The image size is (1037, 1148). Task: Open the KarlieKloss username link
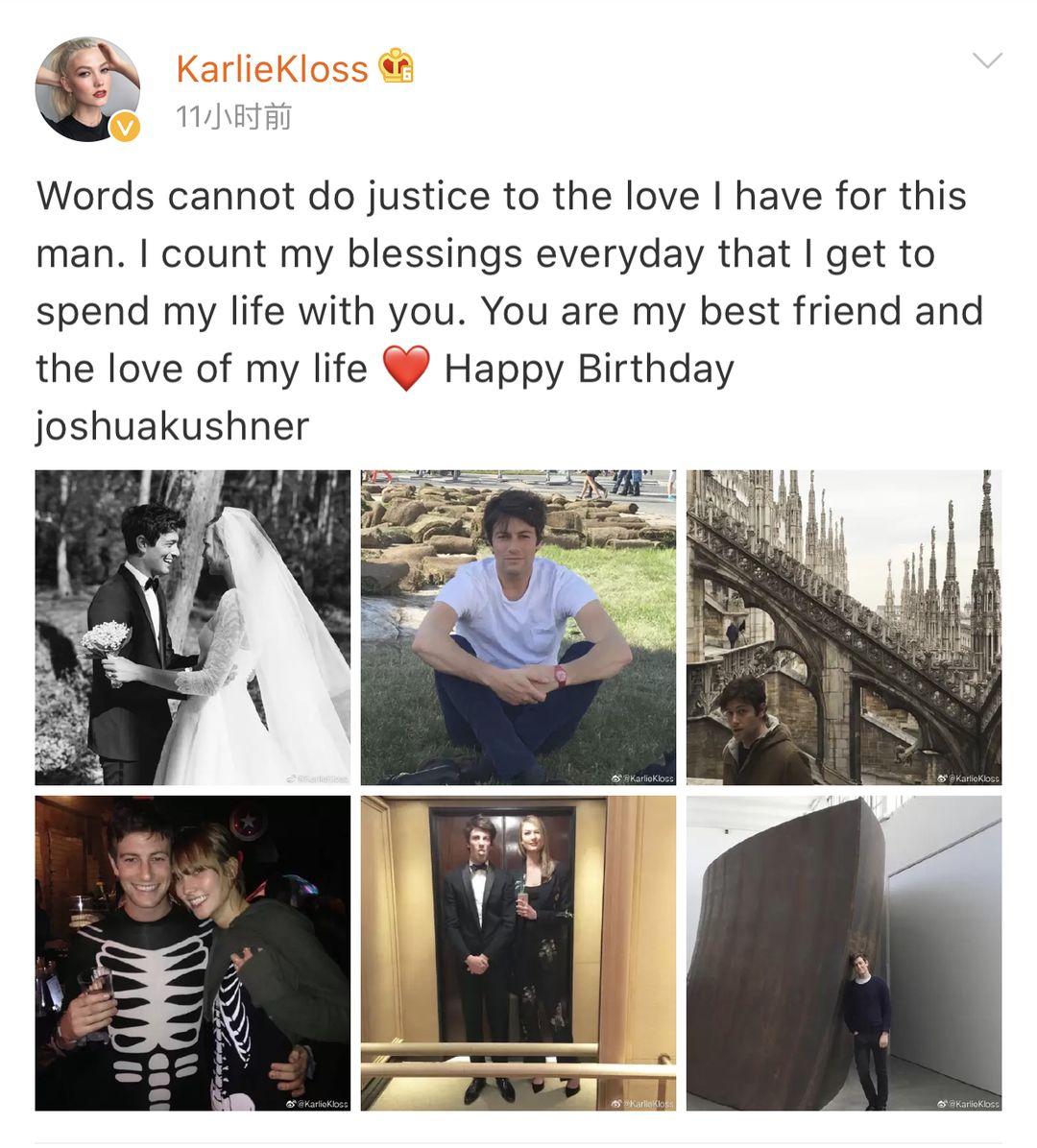[x=272, y=69]
